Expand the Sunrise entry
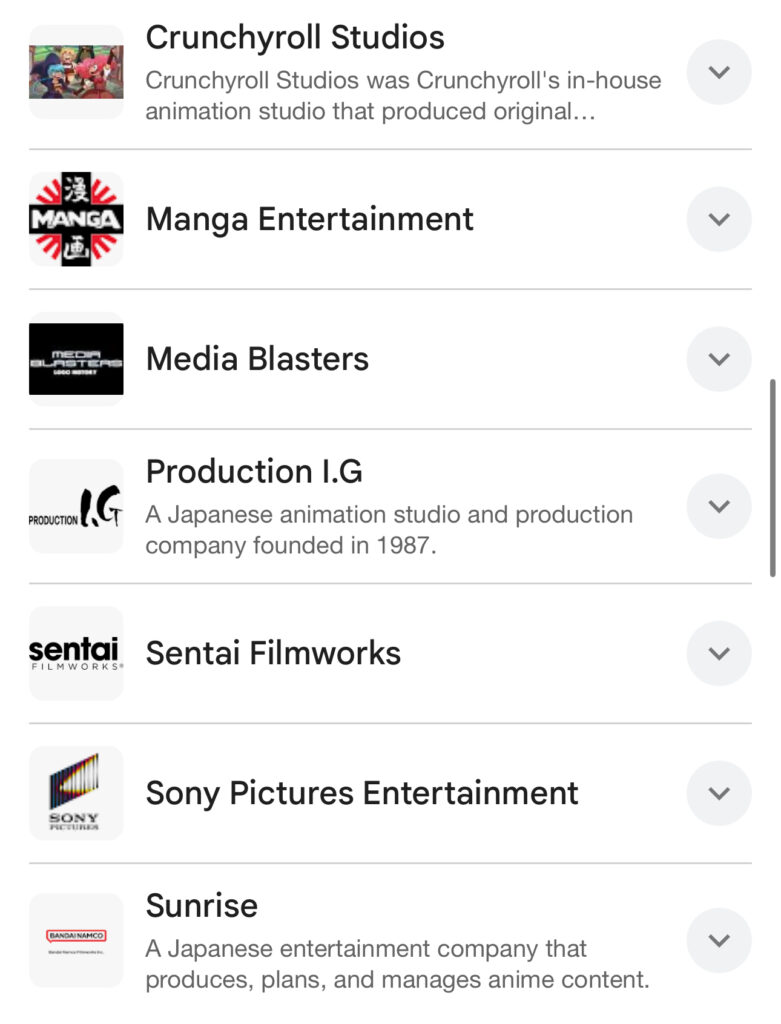Screen dimensions: 781x1024 [718, 940]
